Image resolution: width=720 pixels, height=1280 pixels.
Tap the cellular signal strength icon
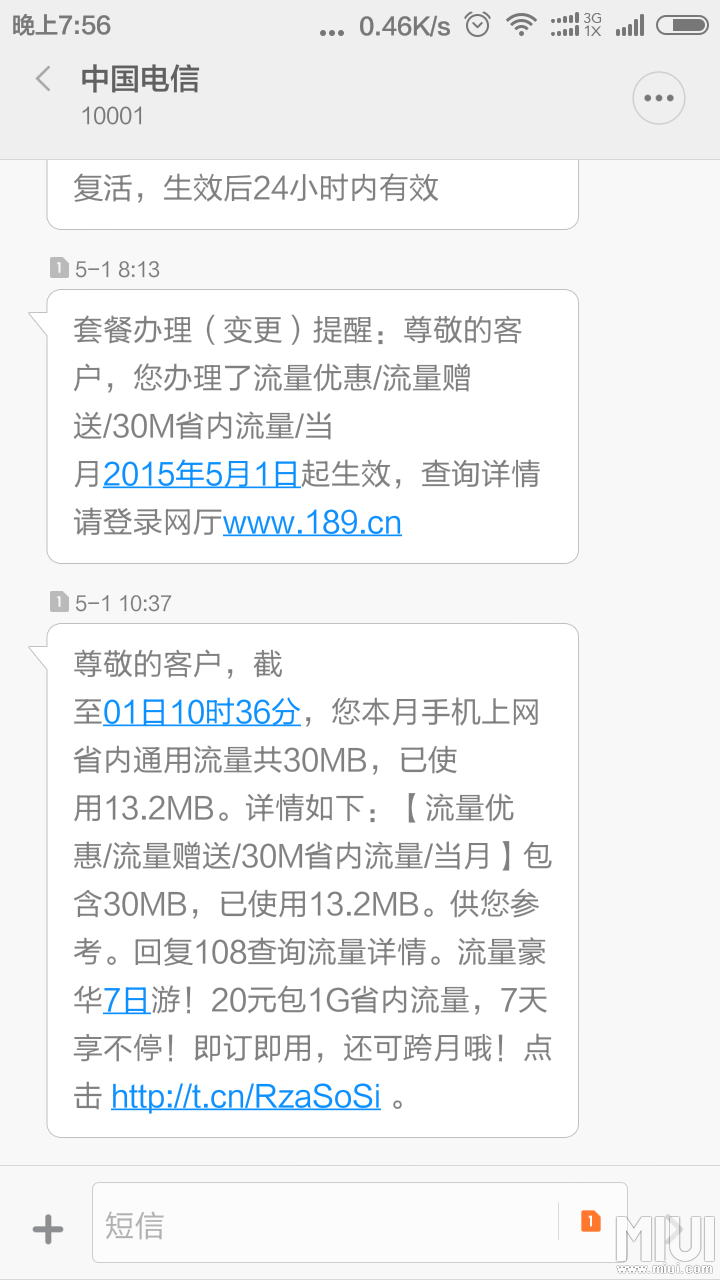[x=632, y=27]
